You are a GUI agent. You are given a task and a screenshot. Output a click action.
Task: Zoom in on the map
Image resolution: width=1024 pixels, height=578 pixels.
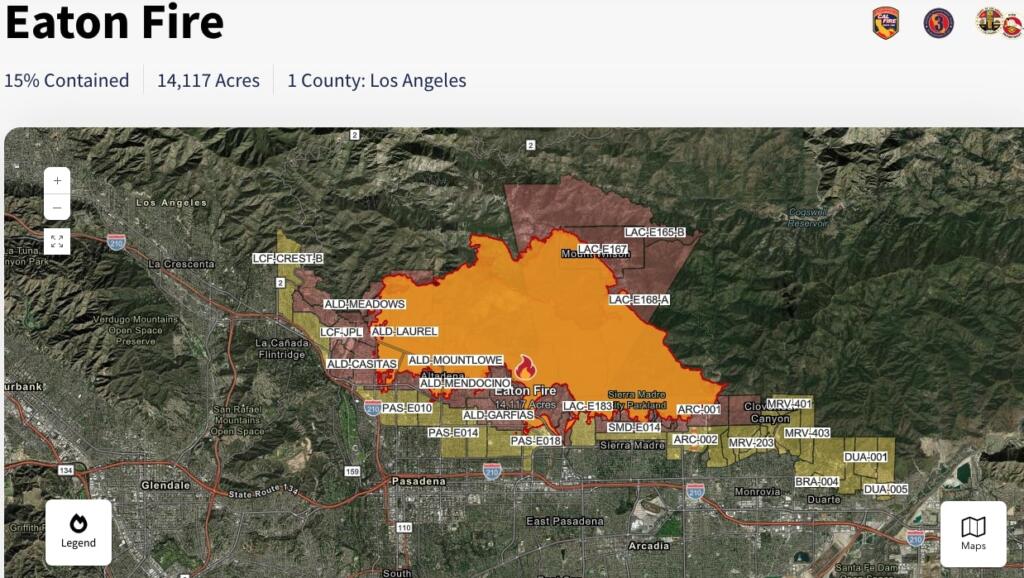tap(57, 181)
